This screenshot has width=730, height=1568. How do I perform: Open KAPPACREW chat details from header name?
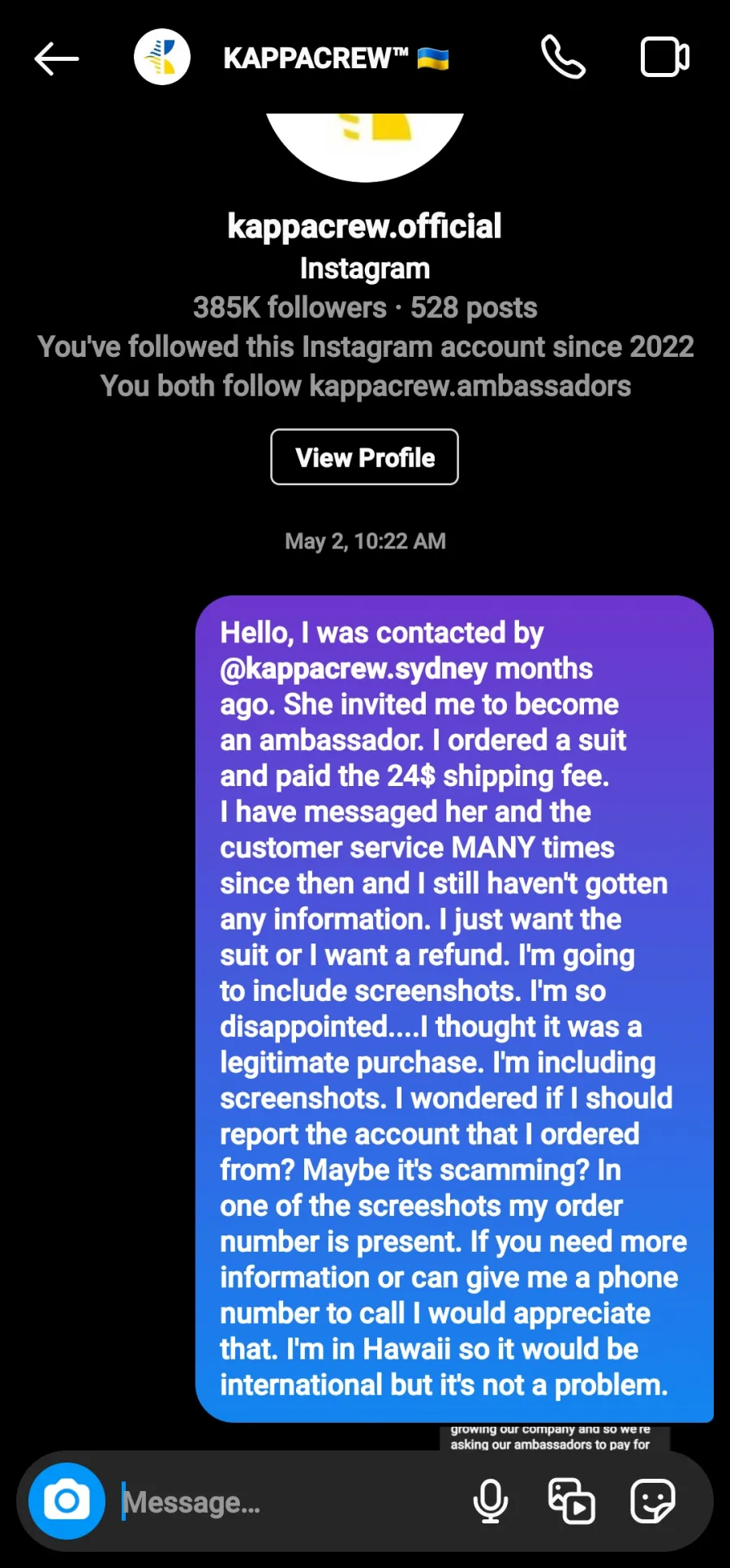pos(336,58)
